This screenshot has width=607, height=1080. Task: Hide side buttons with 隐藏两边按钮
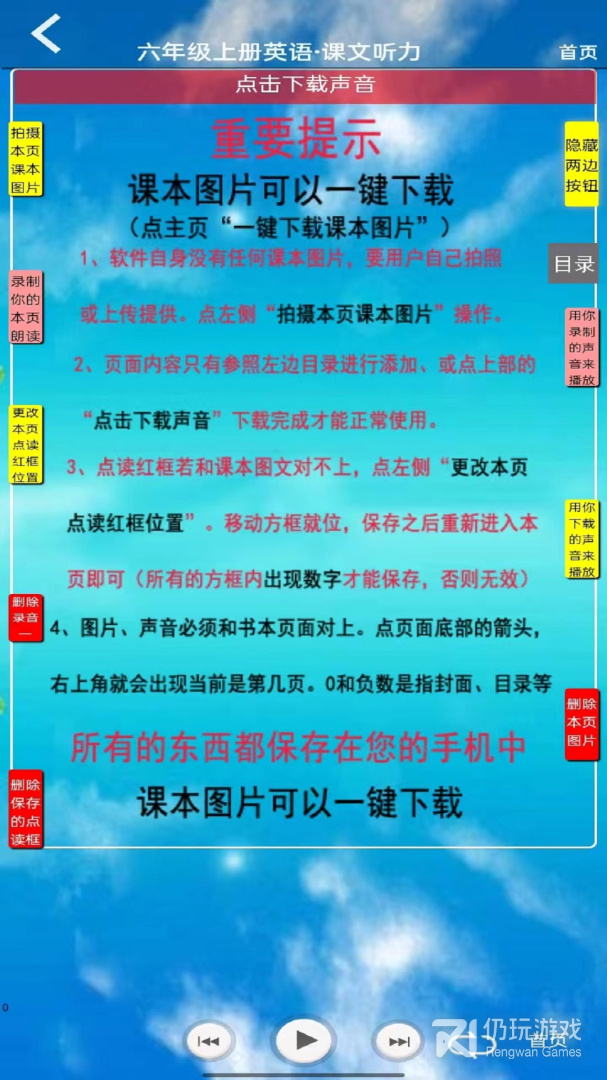tap(582, 164)
